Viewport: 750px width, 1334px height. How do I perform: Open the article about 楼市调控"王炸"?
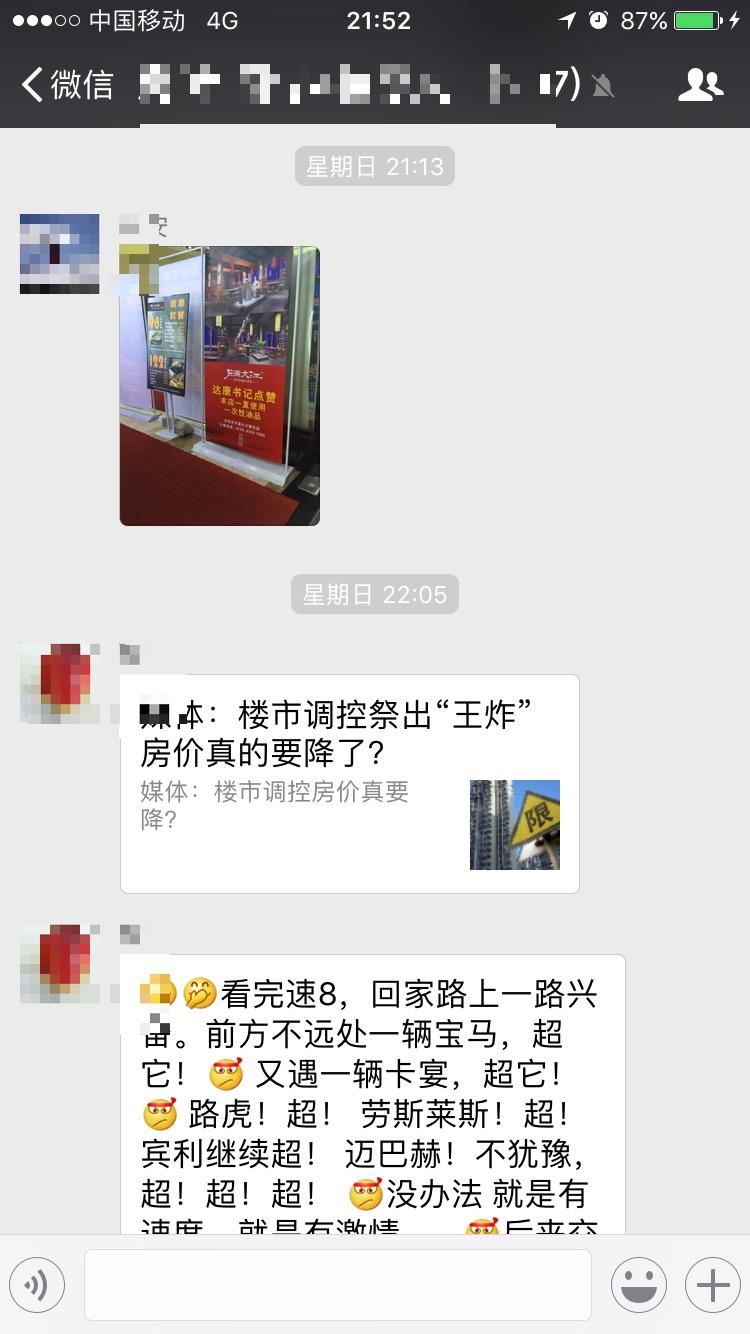click(349, 783)
